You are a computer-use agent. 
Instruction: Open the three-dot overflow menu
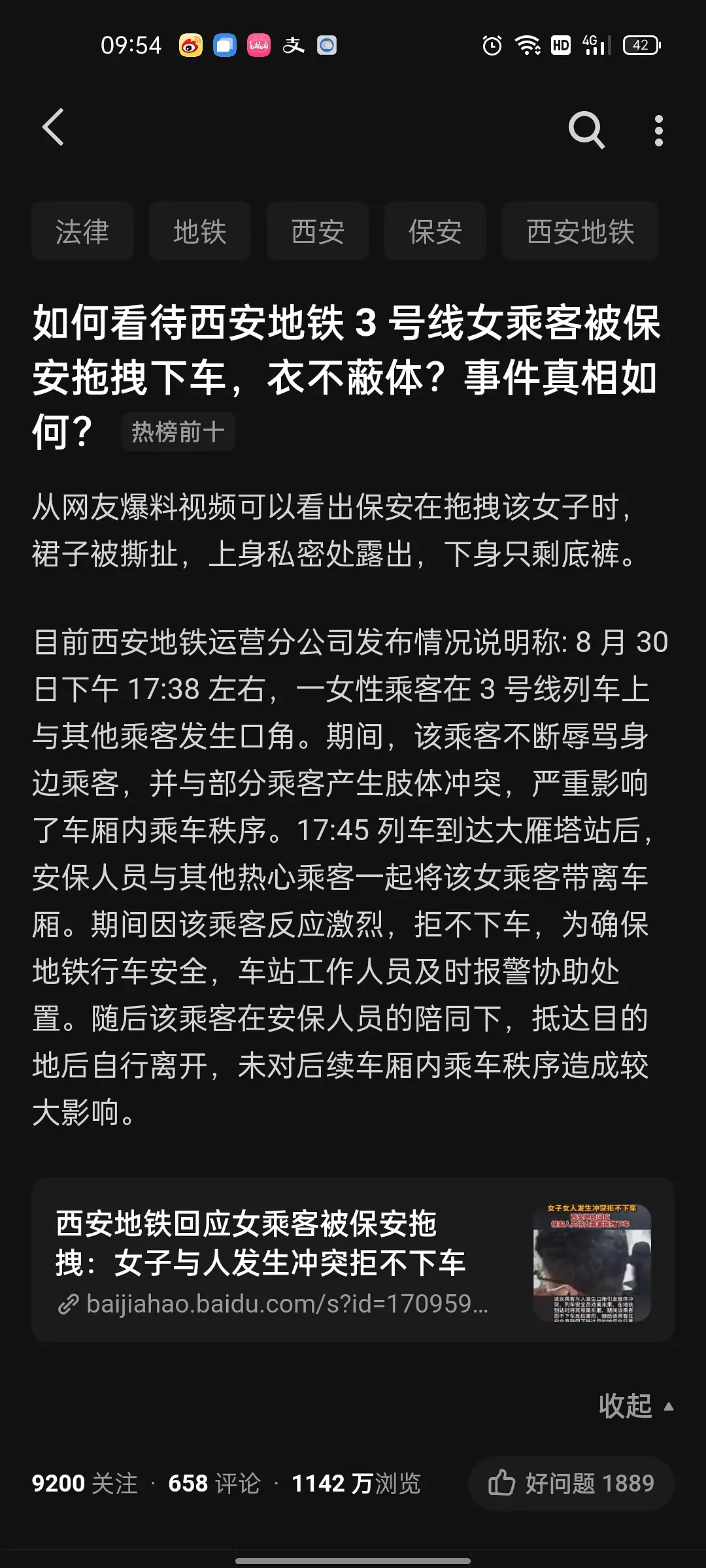point(658,130)
